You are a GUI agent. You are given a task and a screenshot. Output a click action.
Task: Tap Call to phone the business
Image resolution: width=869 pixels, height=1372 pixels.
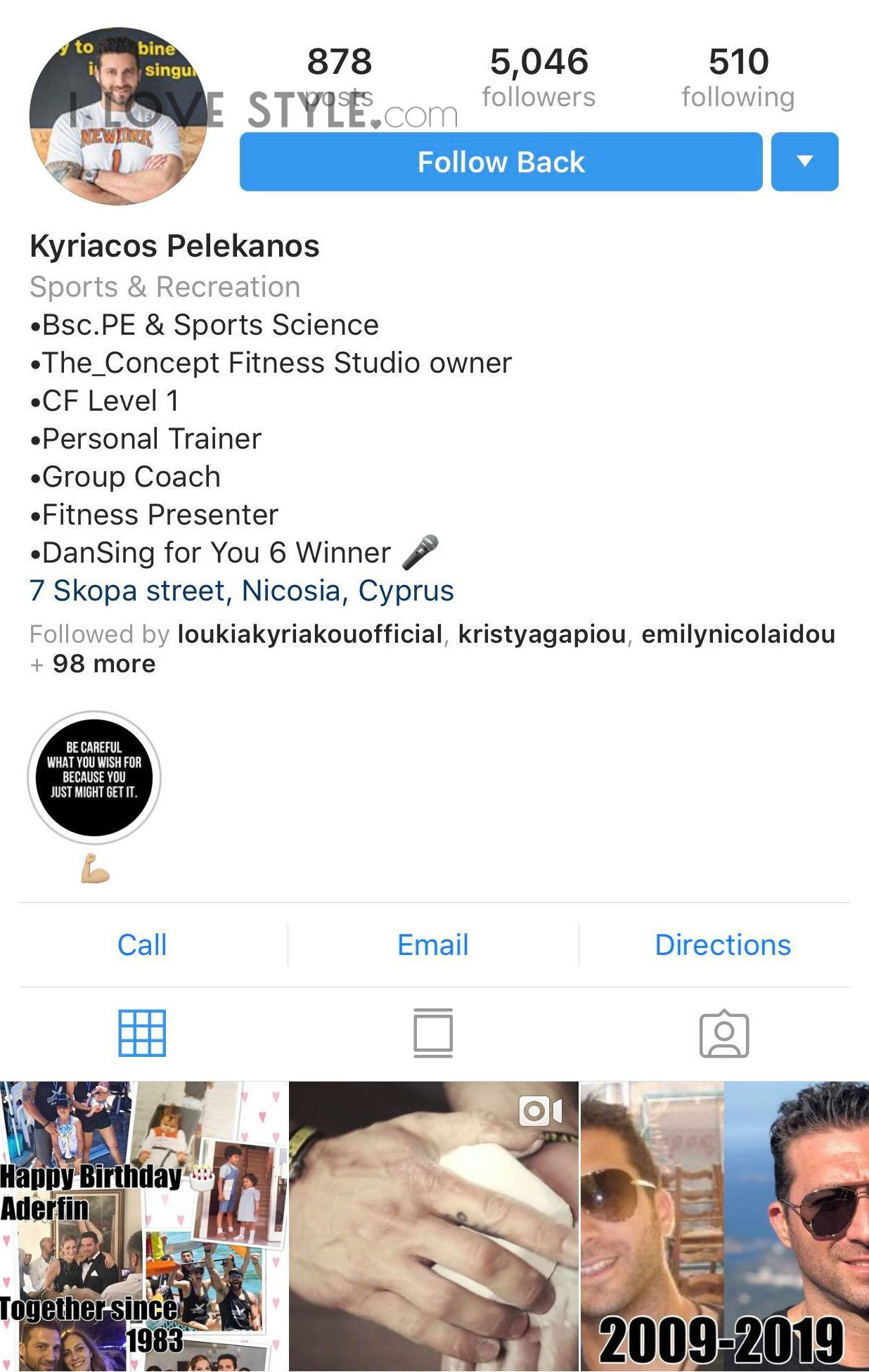(x=142, y=944)
